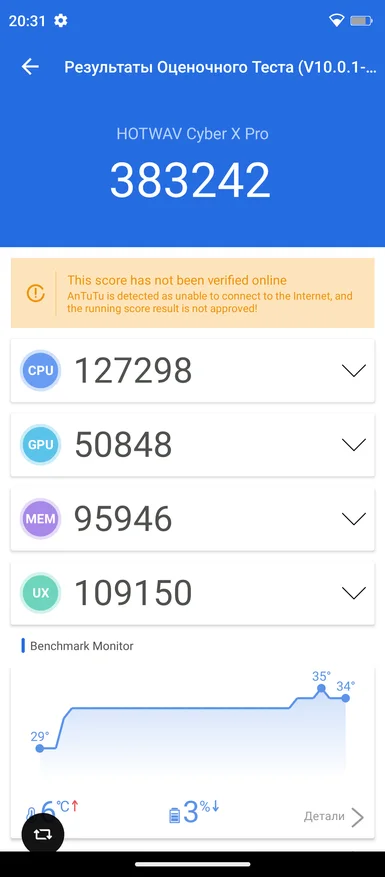Tap the black floating repeat button
The width and height of the screenshot is (385, 877).
(43, 834)
